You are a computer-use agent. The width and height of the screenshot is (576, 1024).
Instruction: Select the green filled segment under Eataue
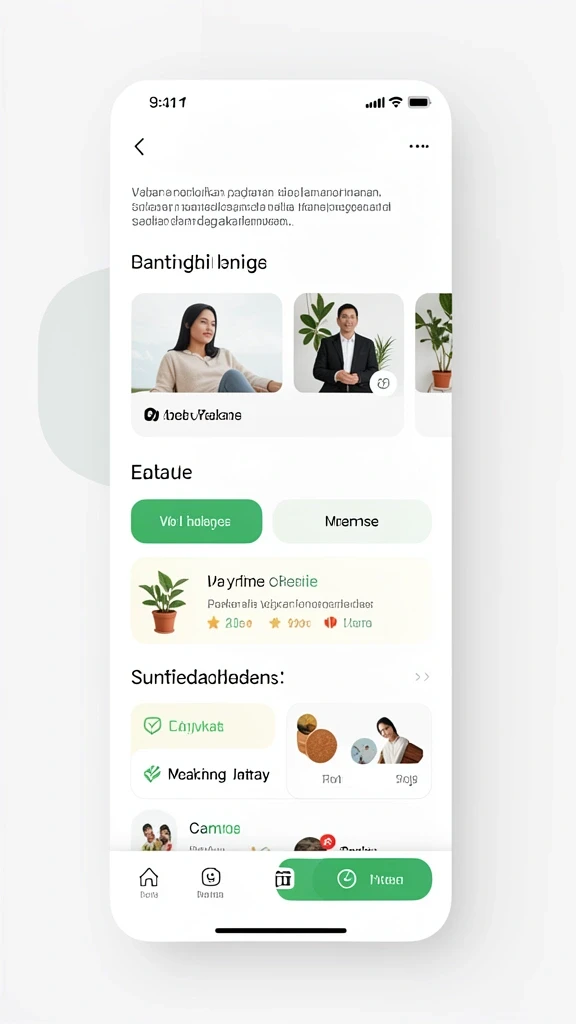tap(196, 521)
